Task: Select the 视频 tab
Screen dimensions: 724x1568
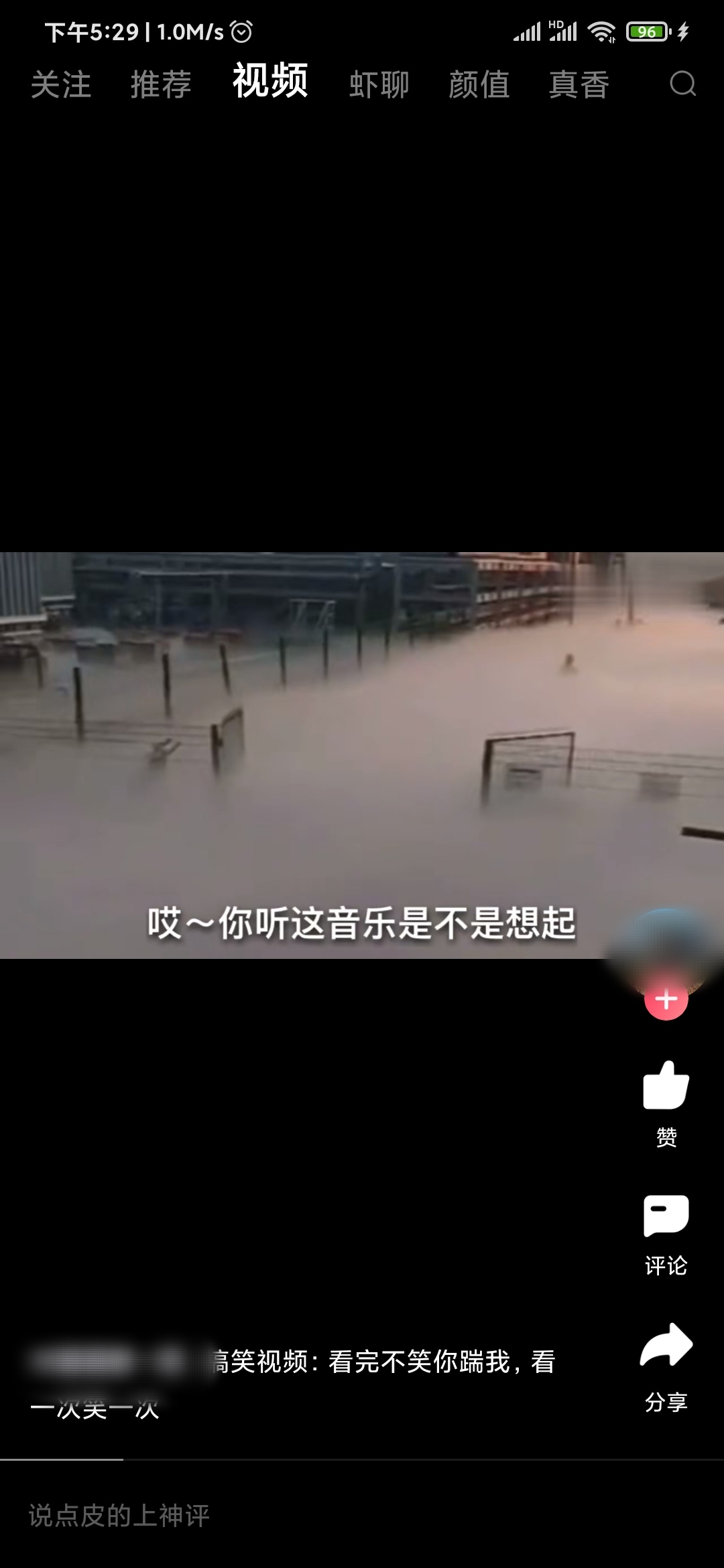Action: [x=270, y=82]
